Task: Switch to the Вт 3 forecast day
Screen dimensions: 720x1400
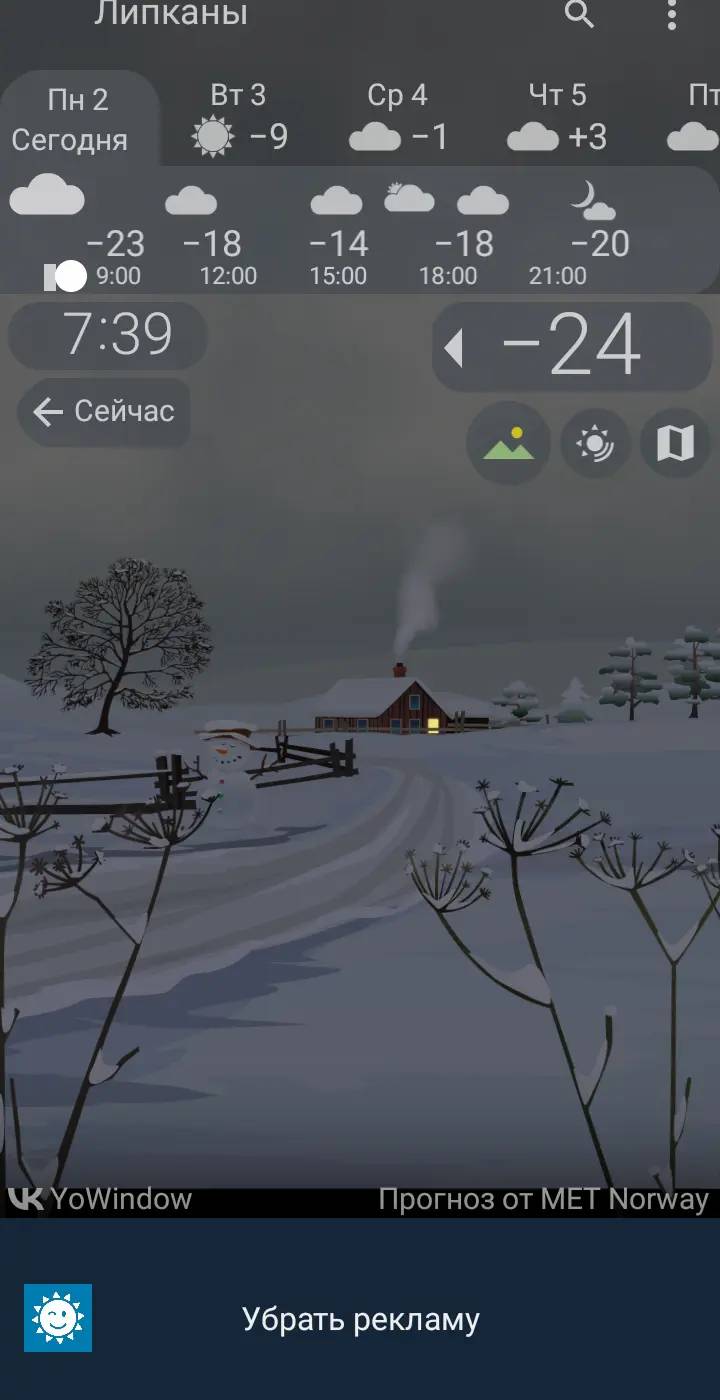Action: coord(239,117)
